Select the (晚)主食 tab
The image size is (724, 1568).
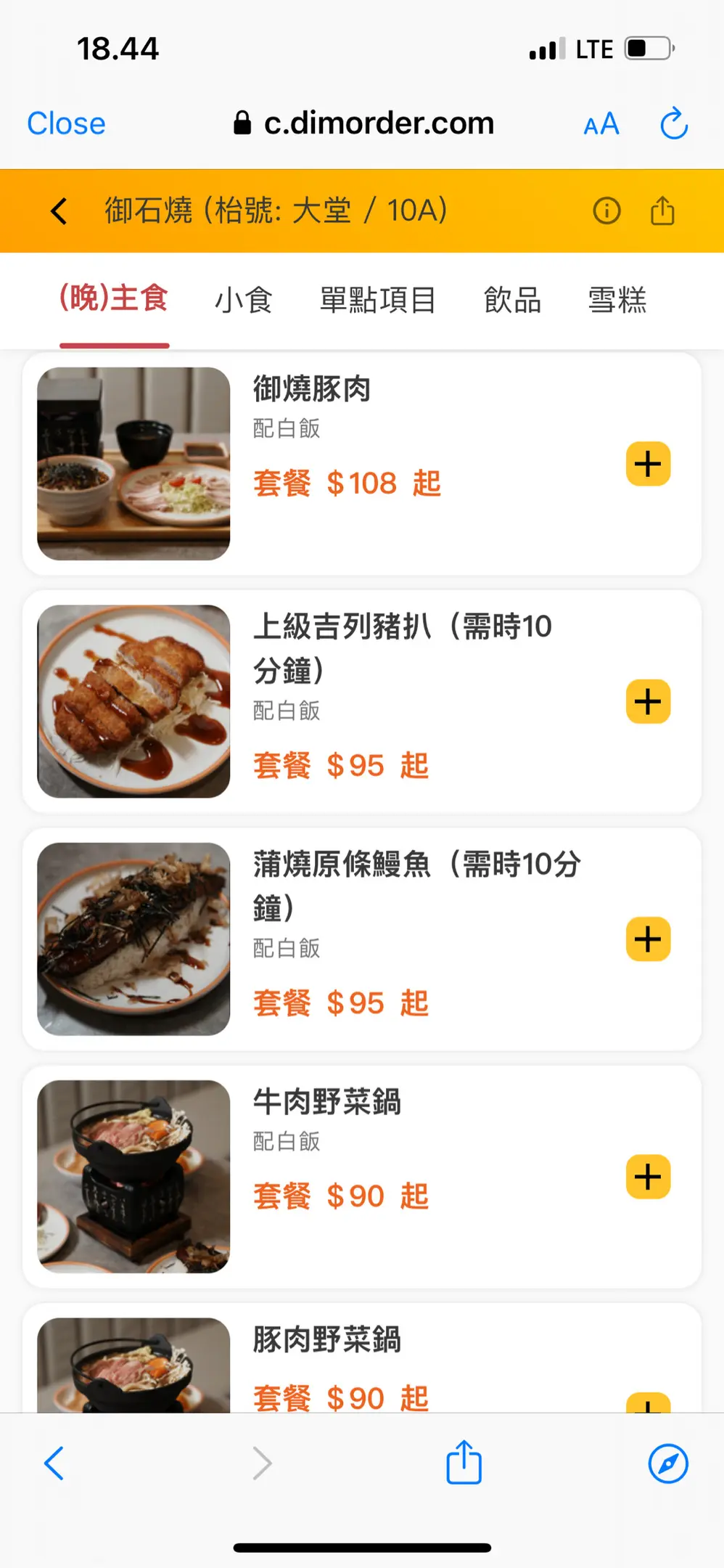pyautogui.click(x=114, y=298)
